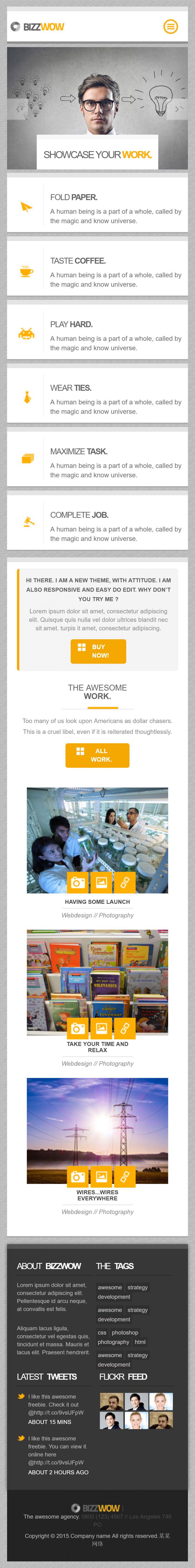Open link icon on Take Your Time
This screenshot has height=1568, width=195.
pos(124,1028)
